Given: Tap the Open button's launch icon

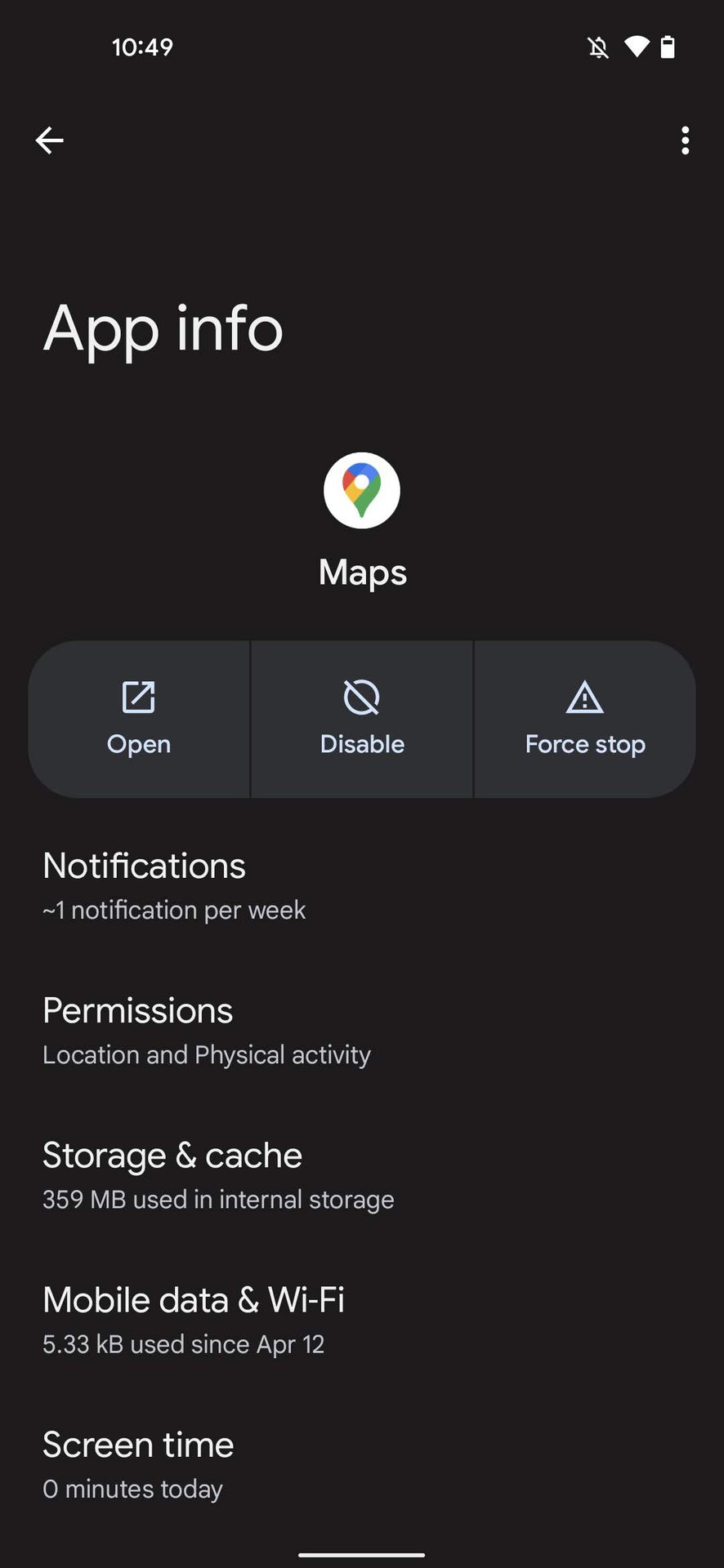Looking at the screenshot, I should (x=139, y=697).
